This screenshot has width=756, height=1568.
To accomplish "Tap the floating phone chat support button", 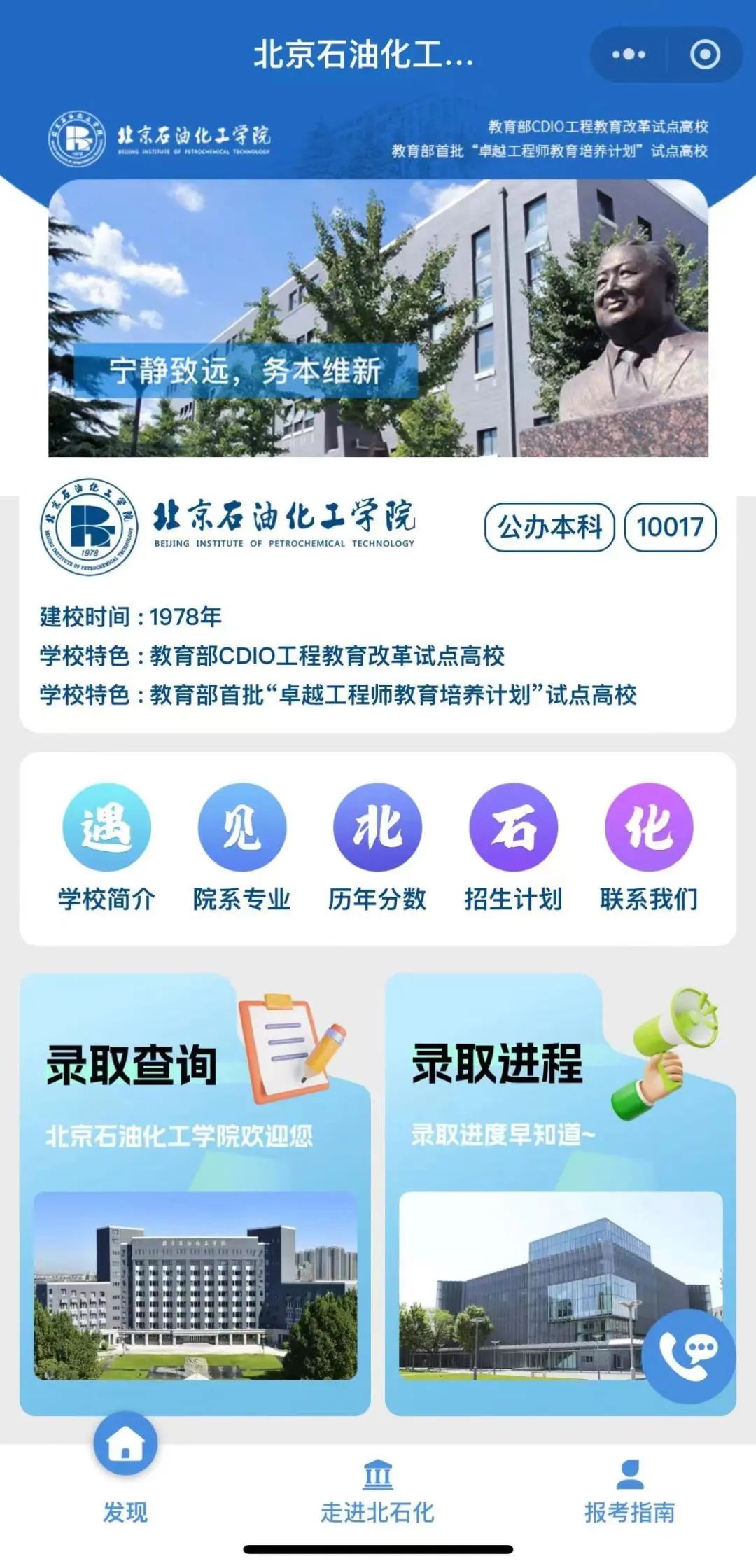I will pos(688,1356).
